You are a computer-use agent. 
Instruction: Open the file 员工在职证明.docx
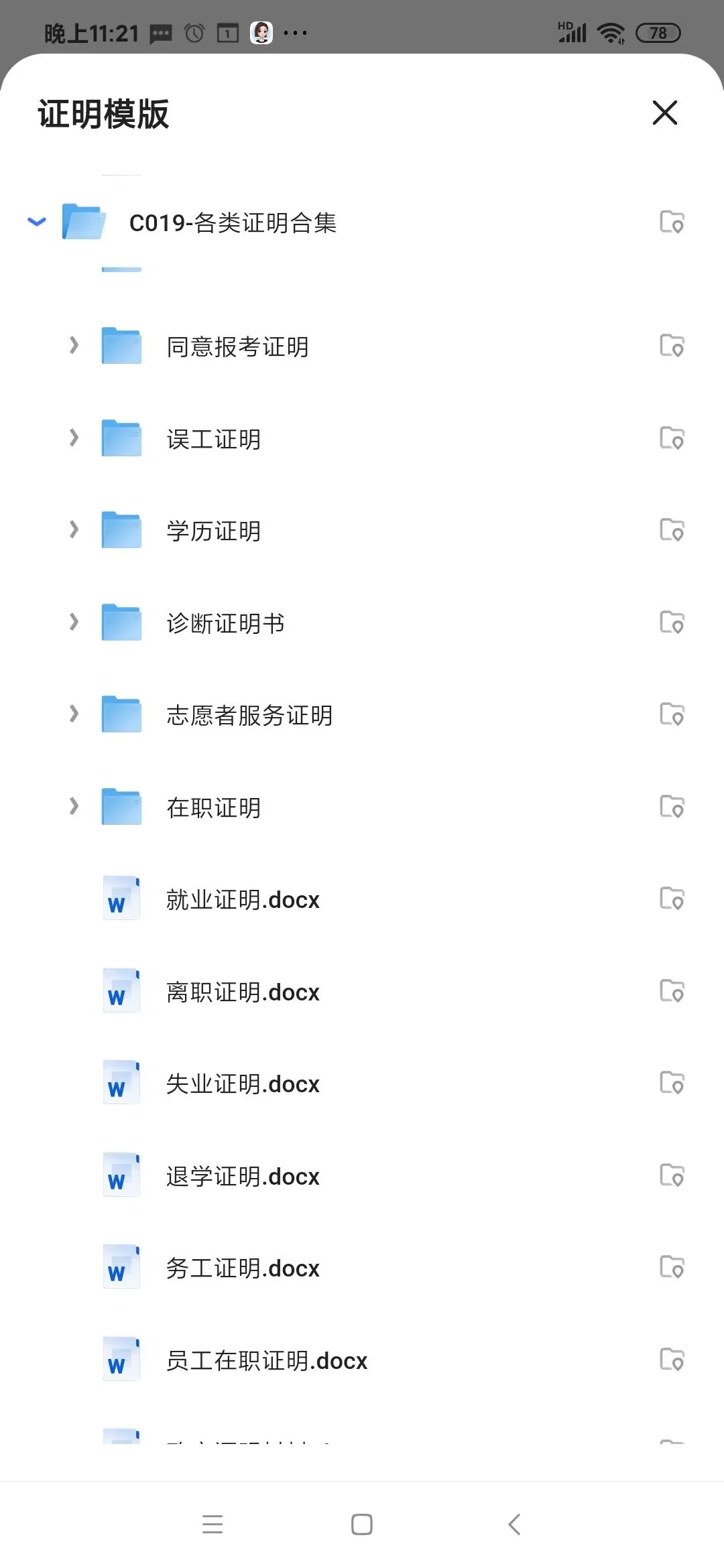coord(266,1360)
